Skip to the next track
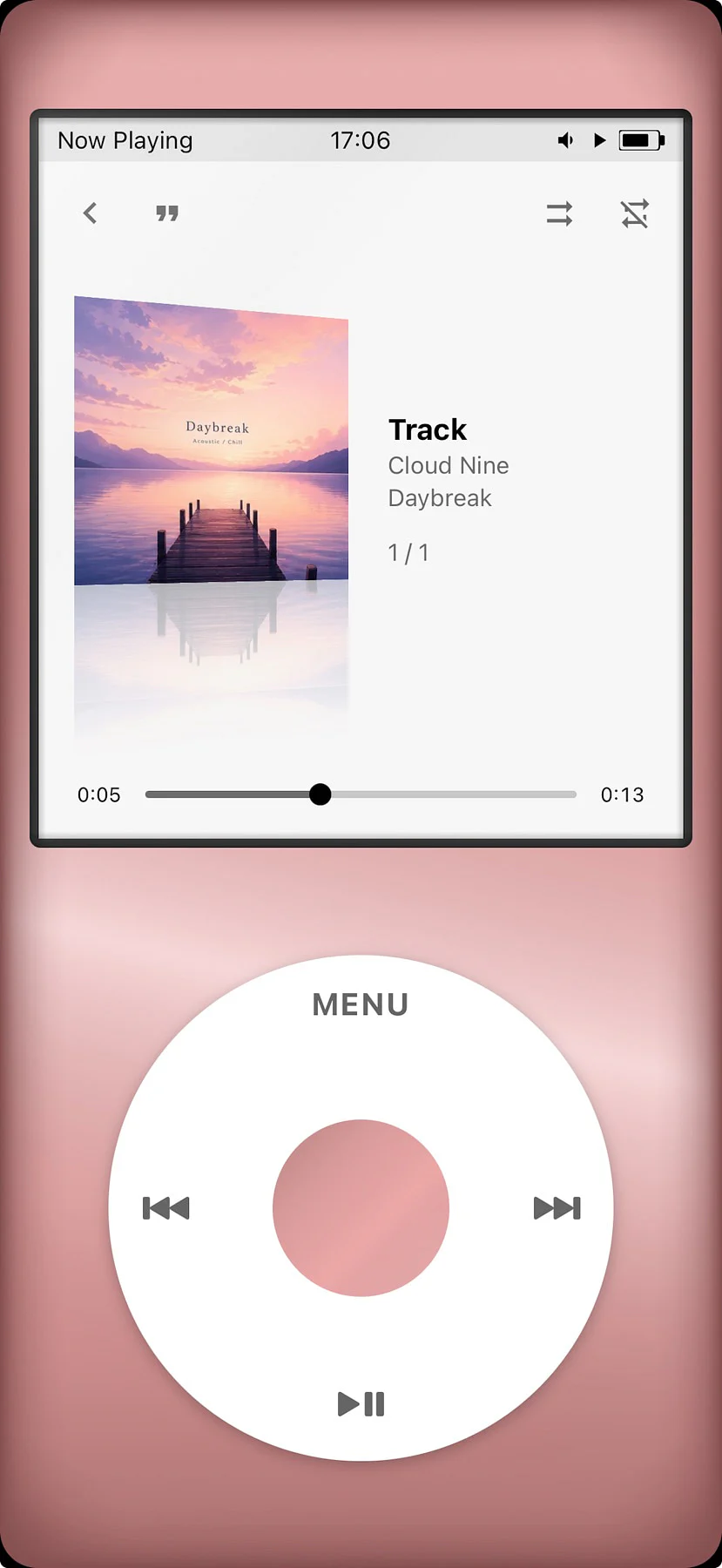 pyautogui.click(x=557, y=1208)
